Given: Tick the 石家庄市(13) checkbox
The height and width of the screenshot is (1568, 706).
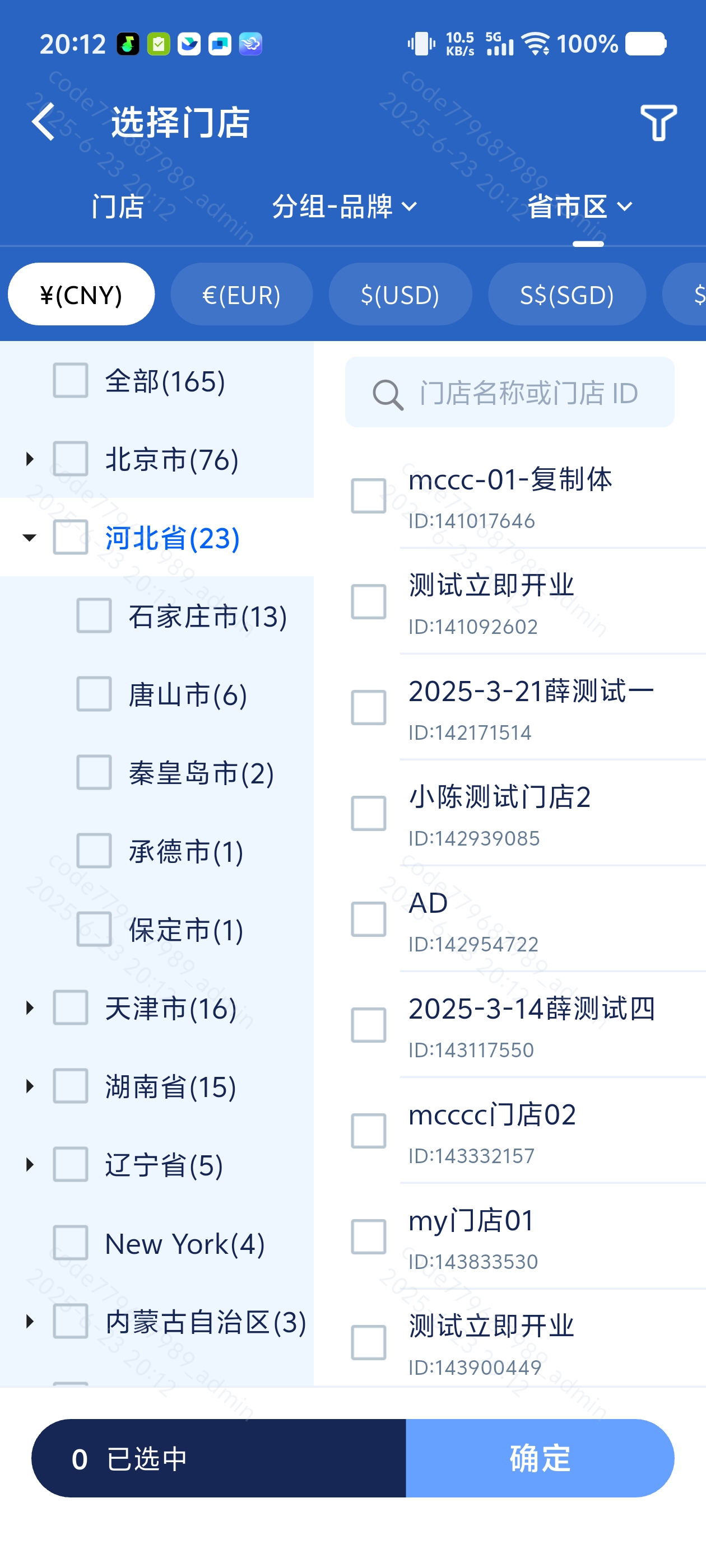Looking at the screenshot, I should pos(94,616).
